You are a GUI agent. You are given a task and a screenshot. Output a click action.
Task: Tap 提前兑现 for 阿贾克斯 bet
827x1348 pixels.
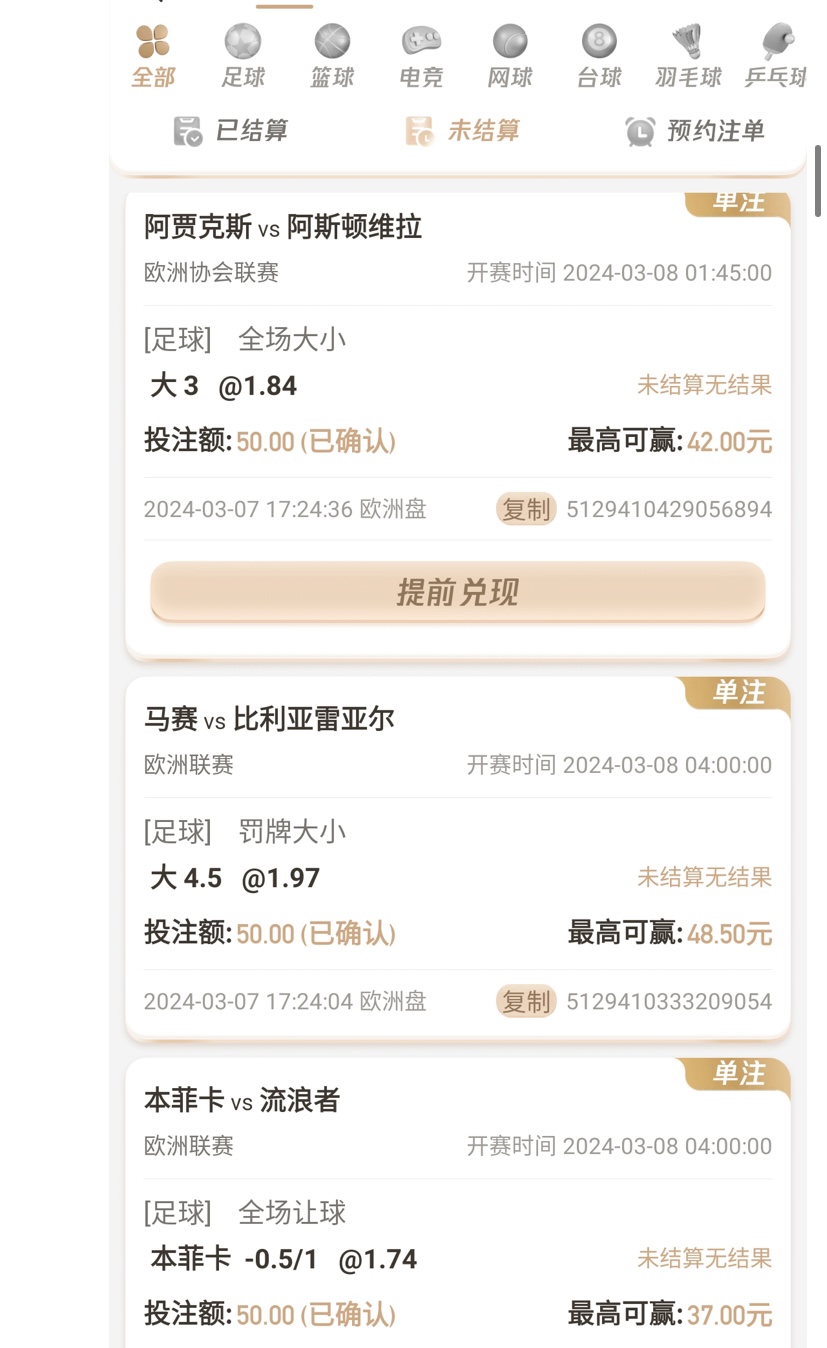click(x=457, y=592)
